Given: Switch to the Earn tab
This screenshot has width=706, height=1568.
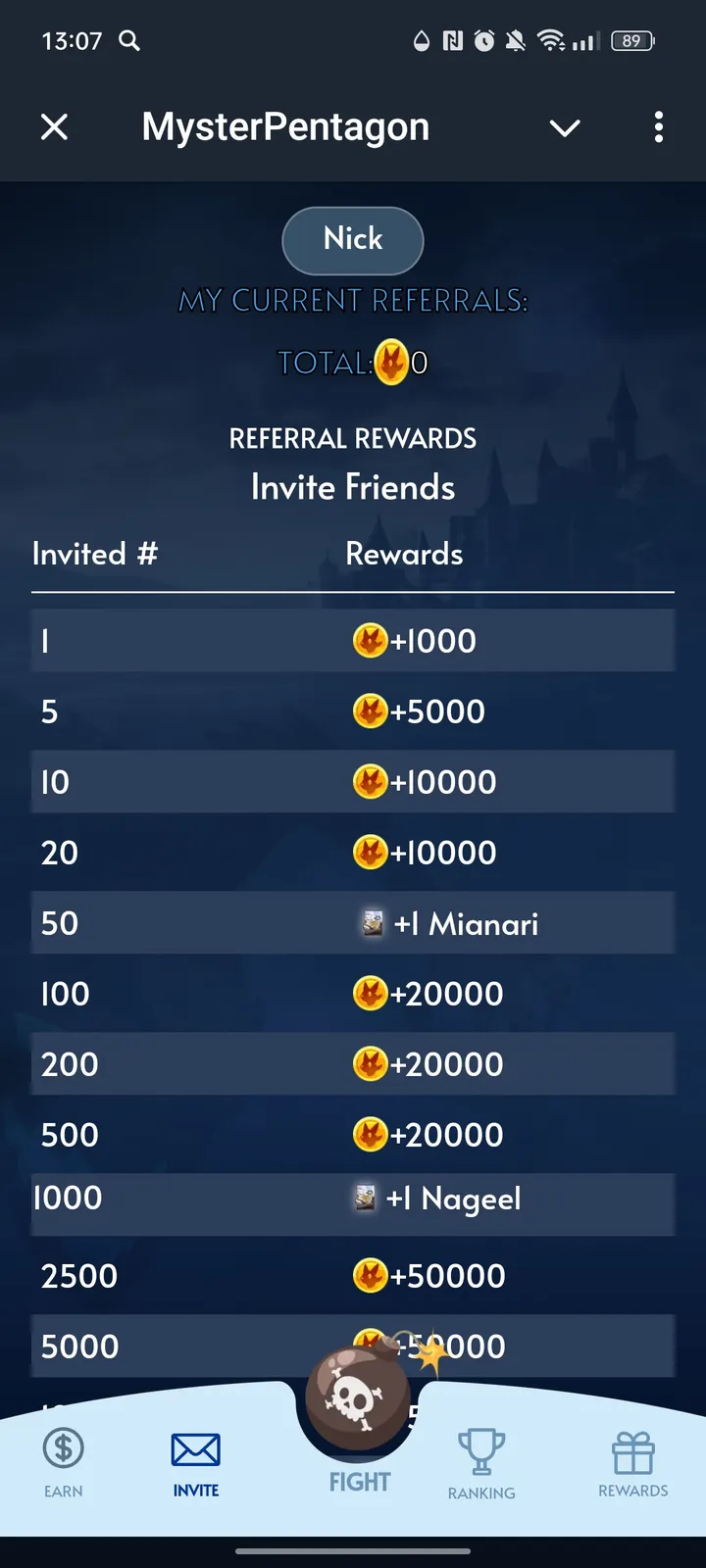Looking at the screenshot, I should tap(64, 1462).
